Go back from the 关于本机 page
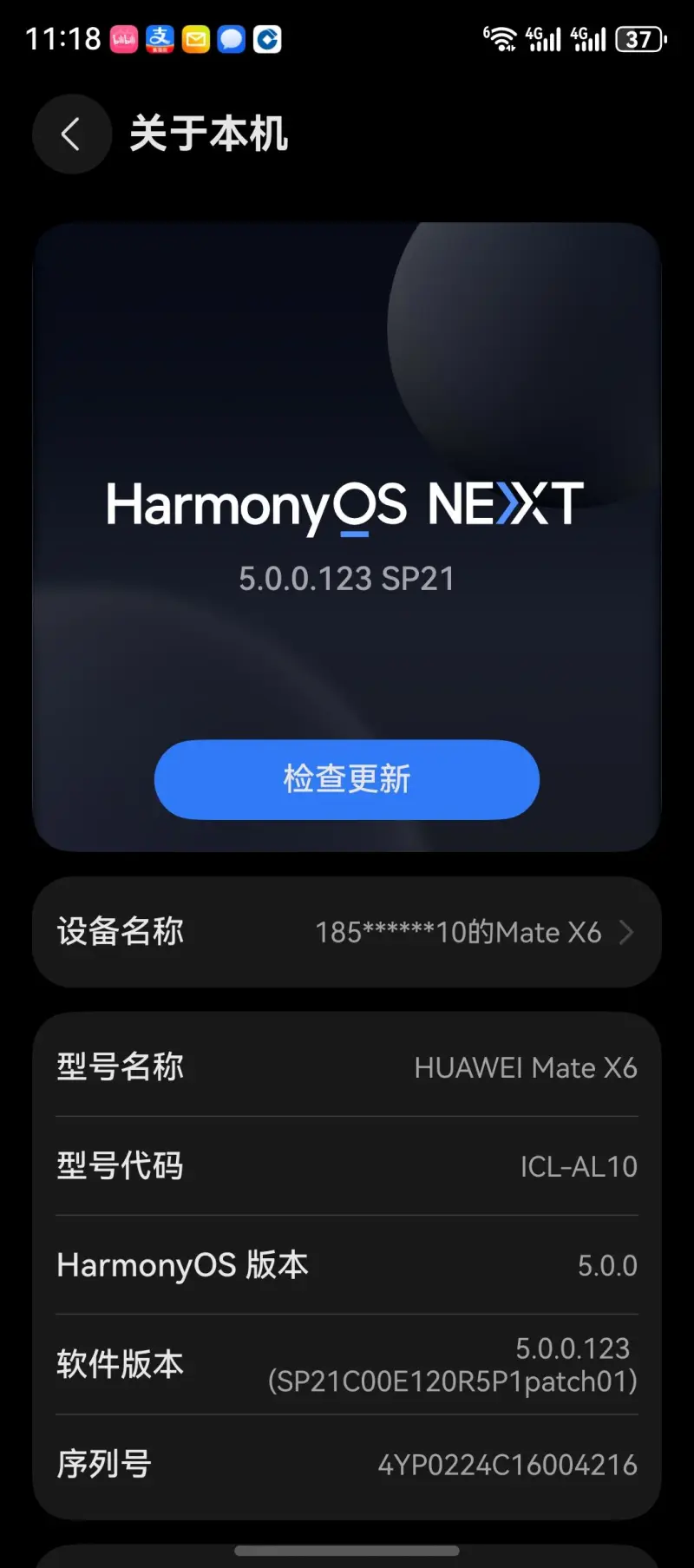Screen dimensions: 694x1568 [x=71, y=134]
